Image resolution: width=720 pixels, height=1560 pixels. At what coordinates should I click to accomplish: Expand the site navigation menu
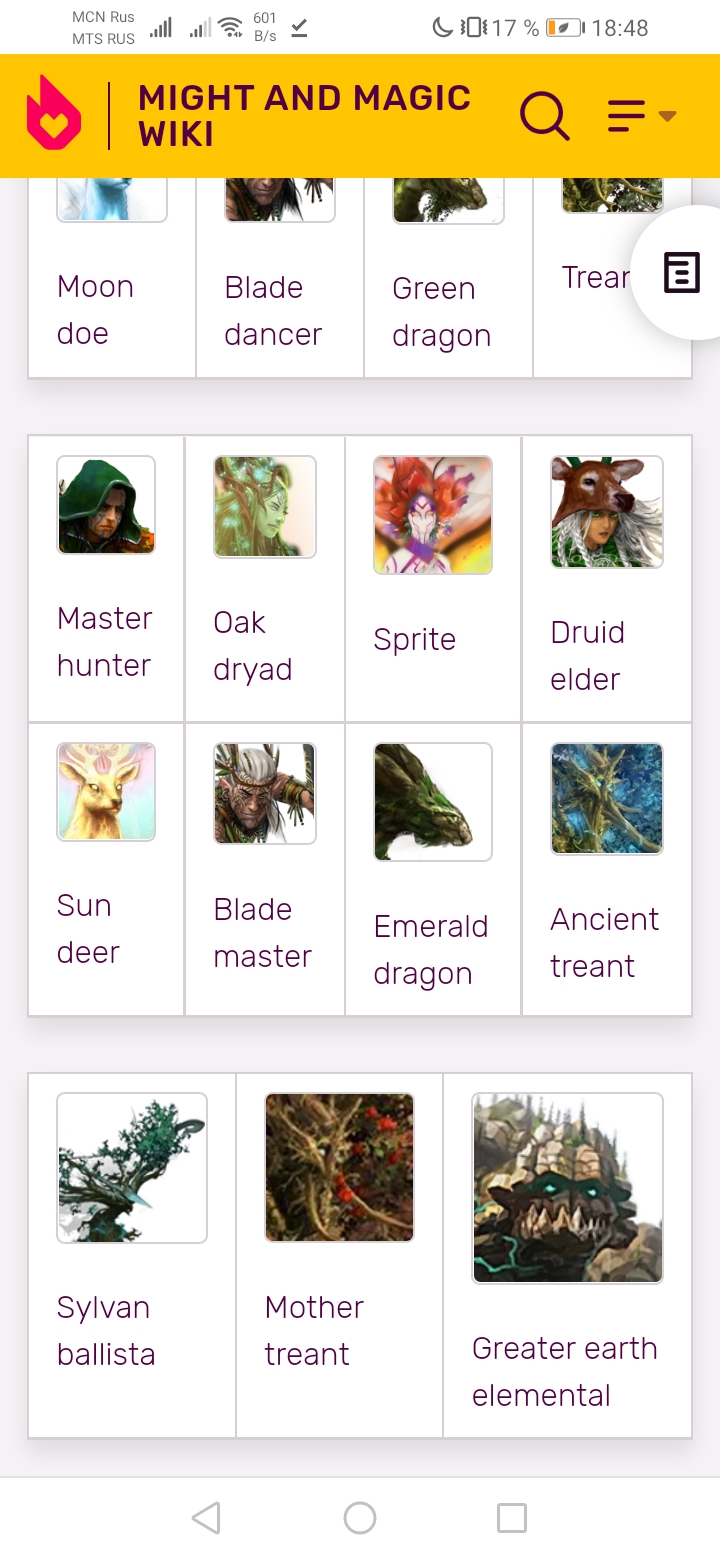(x=641, y=116)
